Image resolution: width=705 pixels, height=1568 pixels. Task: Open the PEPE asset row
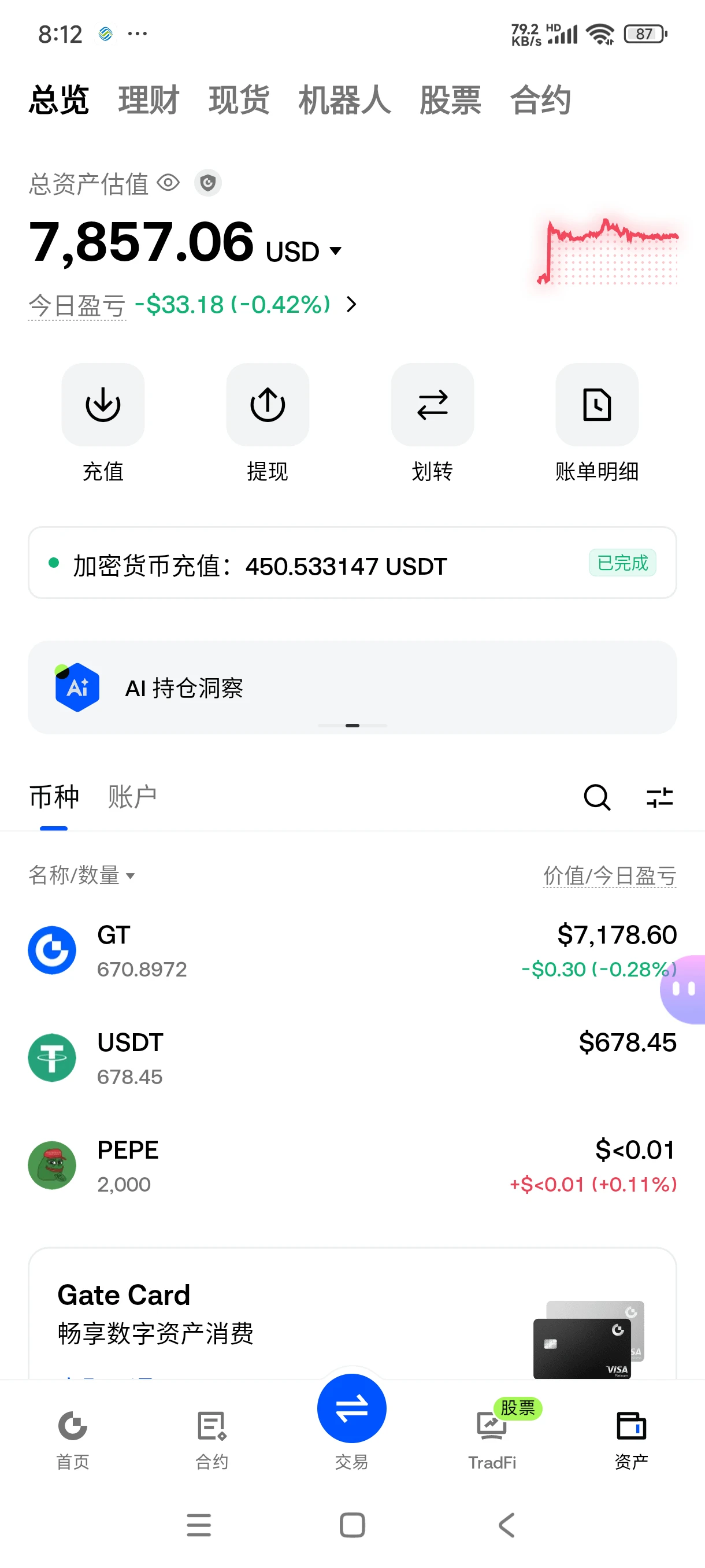[352, 1166]
